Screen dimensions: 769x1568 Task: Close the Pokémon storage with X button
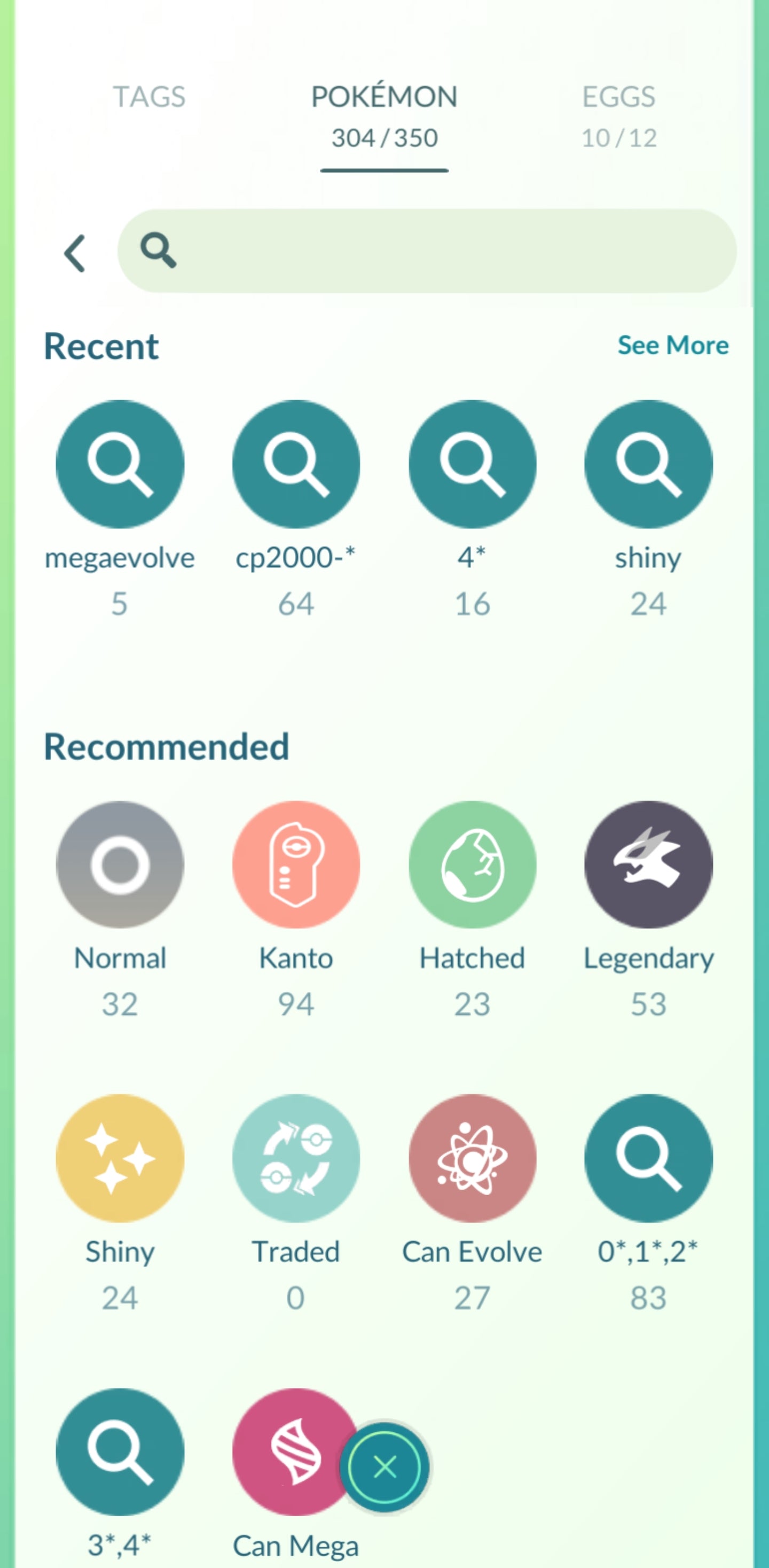tap(384, 1467)
